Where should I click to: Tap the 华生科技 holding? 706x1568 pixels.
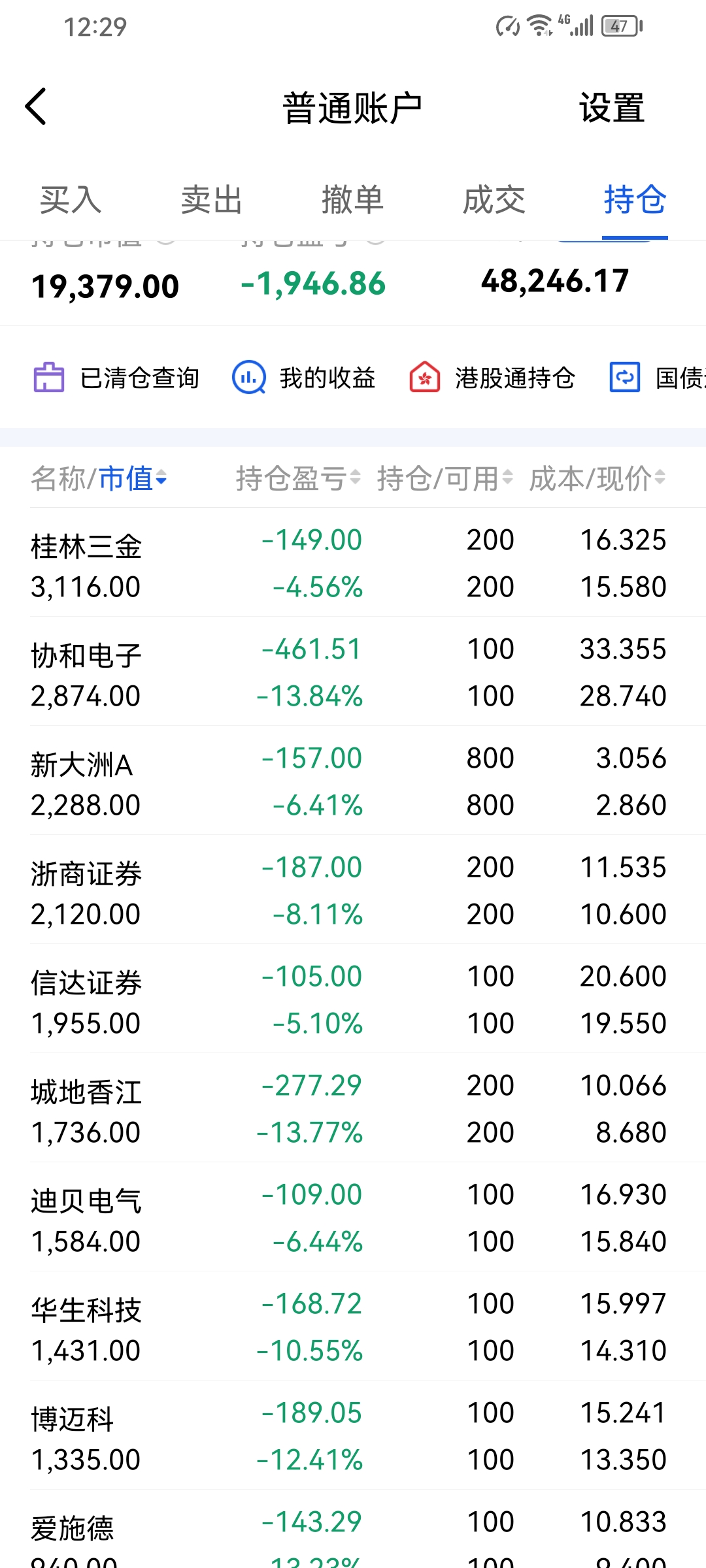(x=353, y=1326)
